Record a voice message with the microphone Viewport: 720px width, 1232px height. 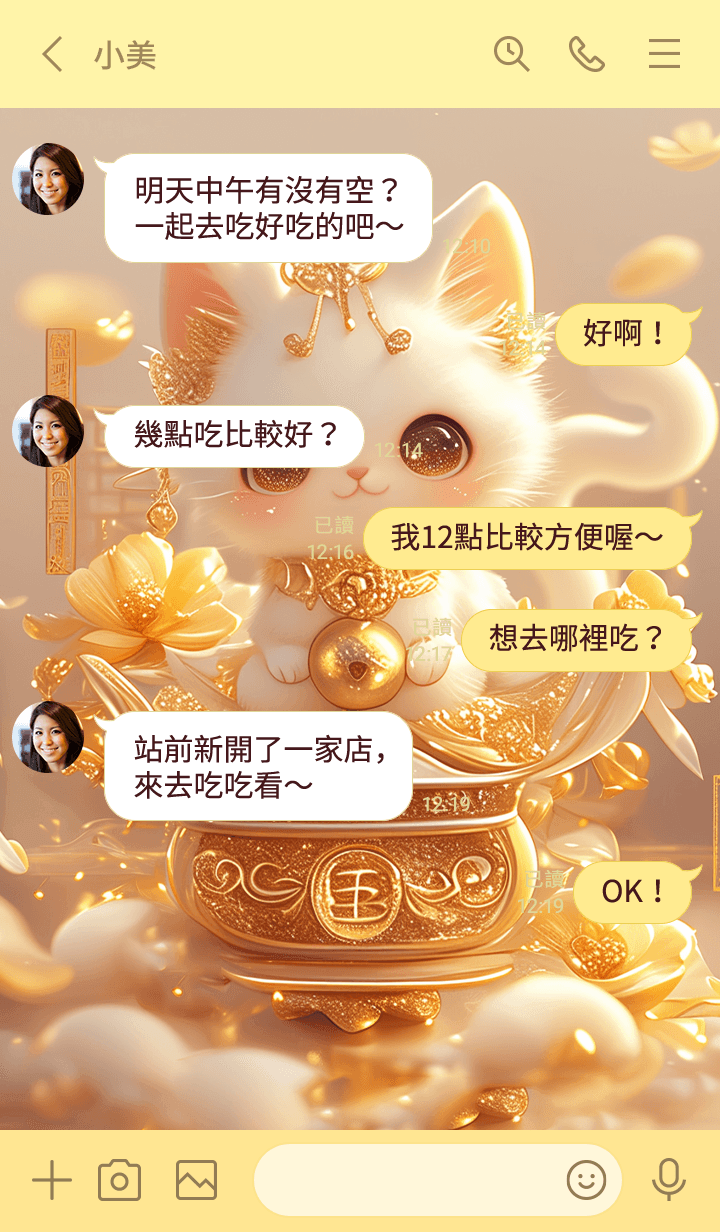click(x=668, y=1181)
